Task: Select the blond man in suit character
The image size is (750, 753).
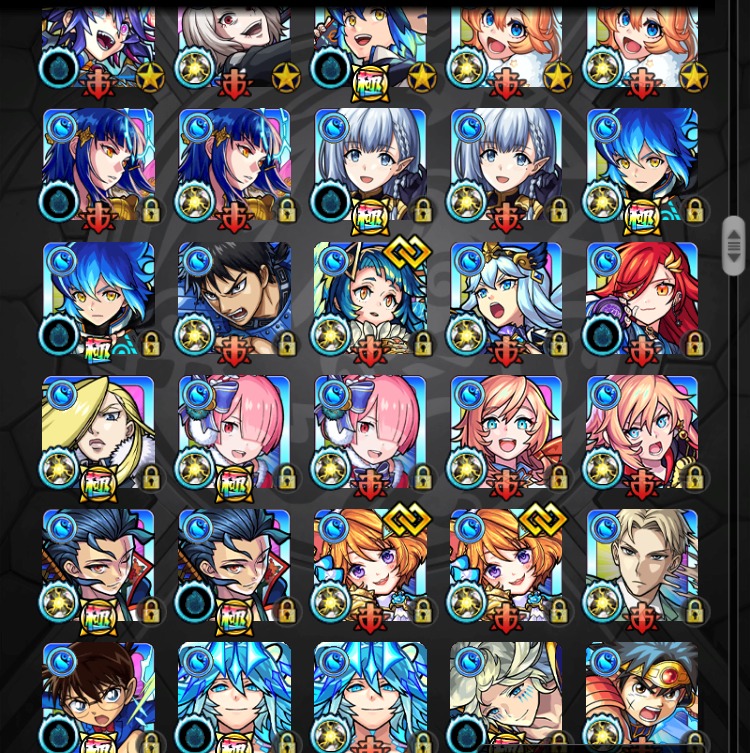Action: pos(642,566)
